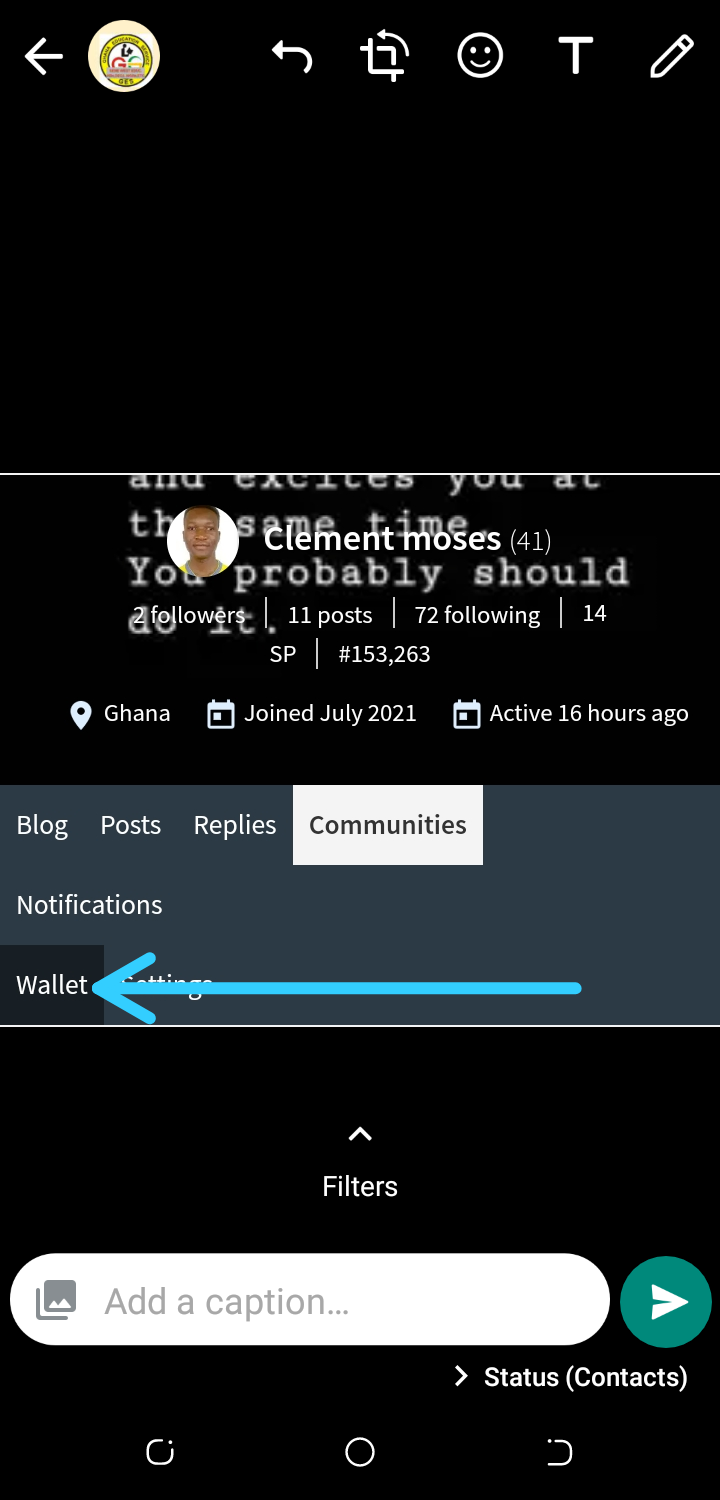
Task: Add text to the image
Action: 575,57
